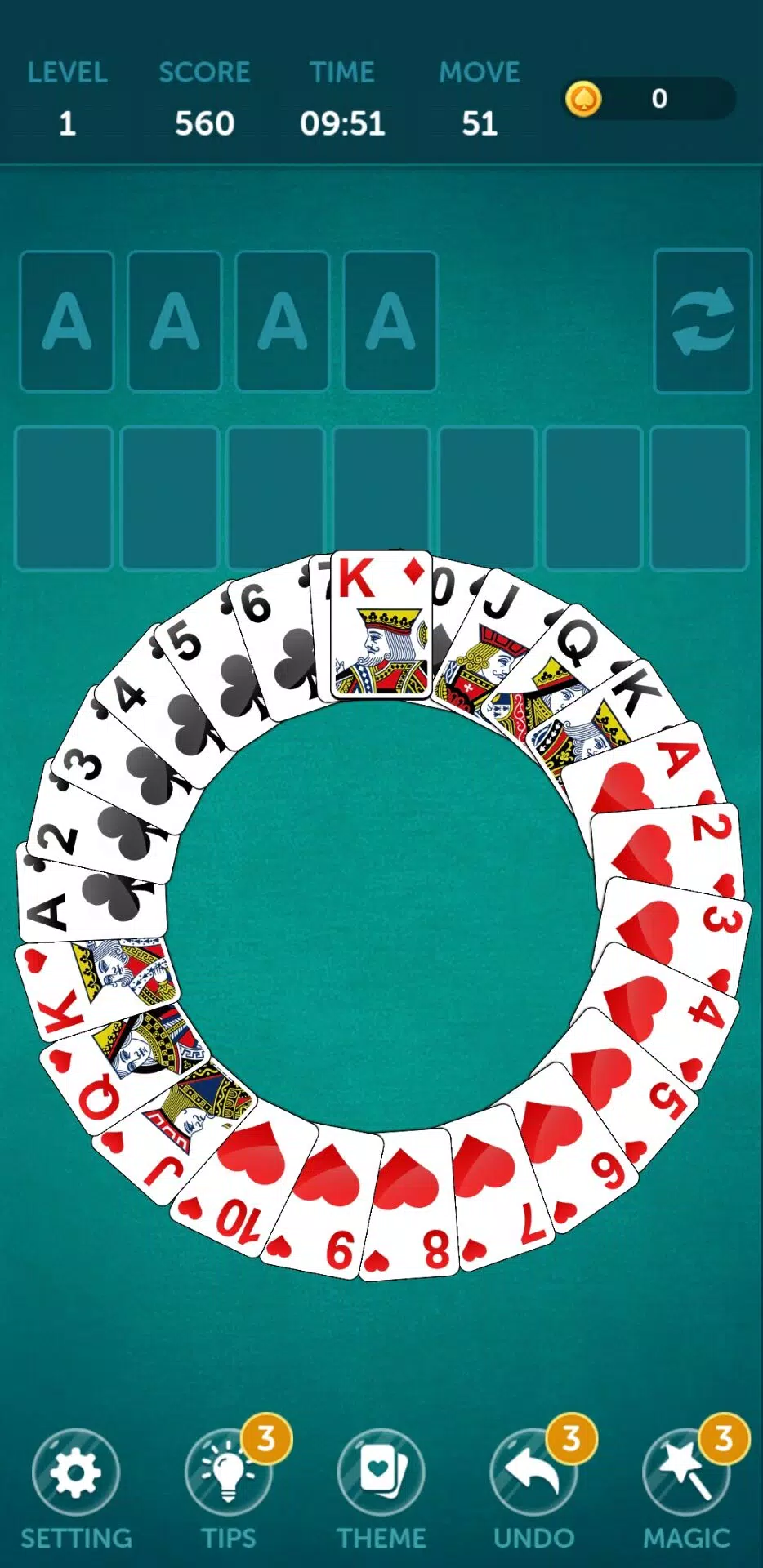Undo the last move
This screenshot has width=763, height=1568.
tap(533, 1472)
